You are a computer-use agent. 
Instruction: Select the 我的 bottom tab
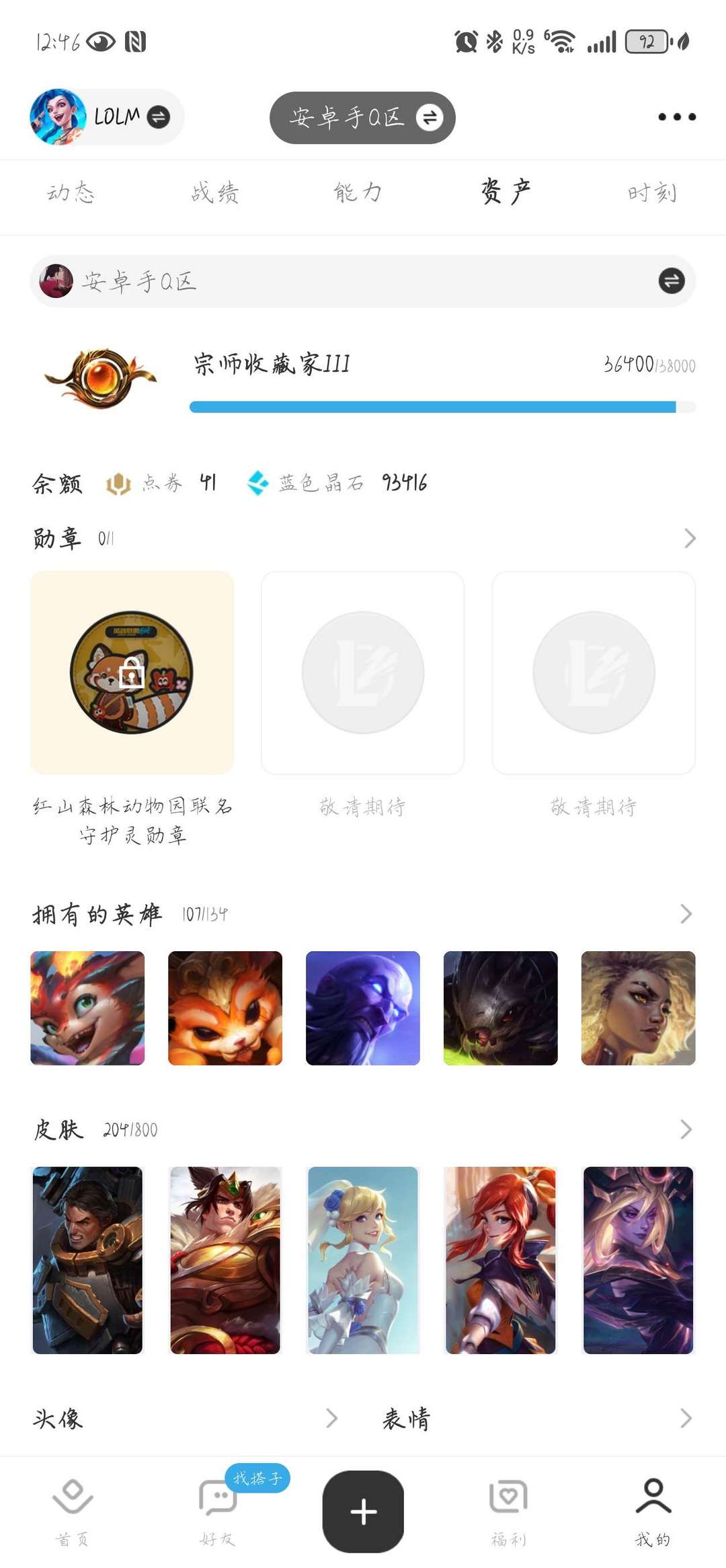pyautogui.click(x=653, y=1511)
